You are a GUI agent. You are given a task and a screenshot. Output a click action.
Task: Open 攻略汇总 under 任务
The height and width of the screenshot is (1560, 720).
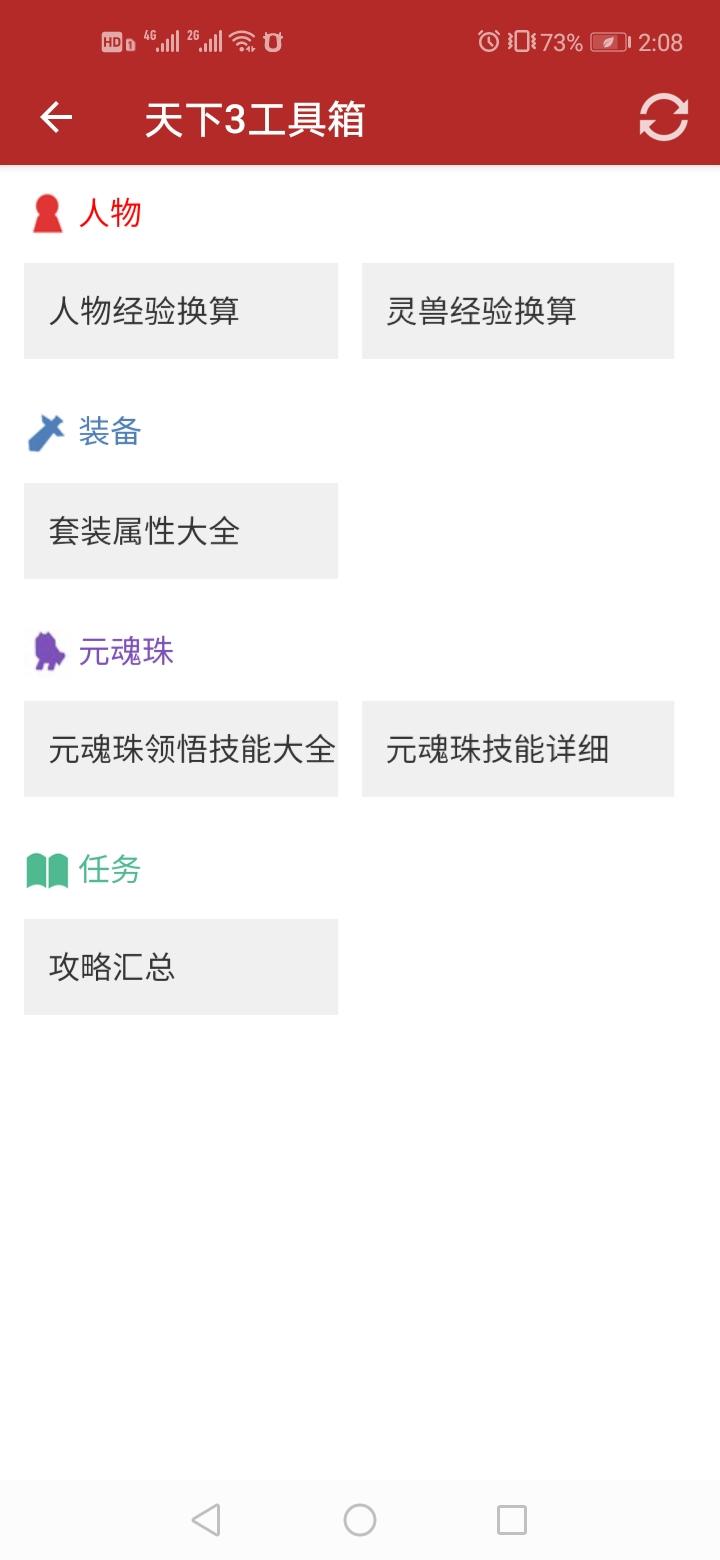[181, 967]
